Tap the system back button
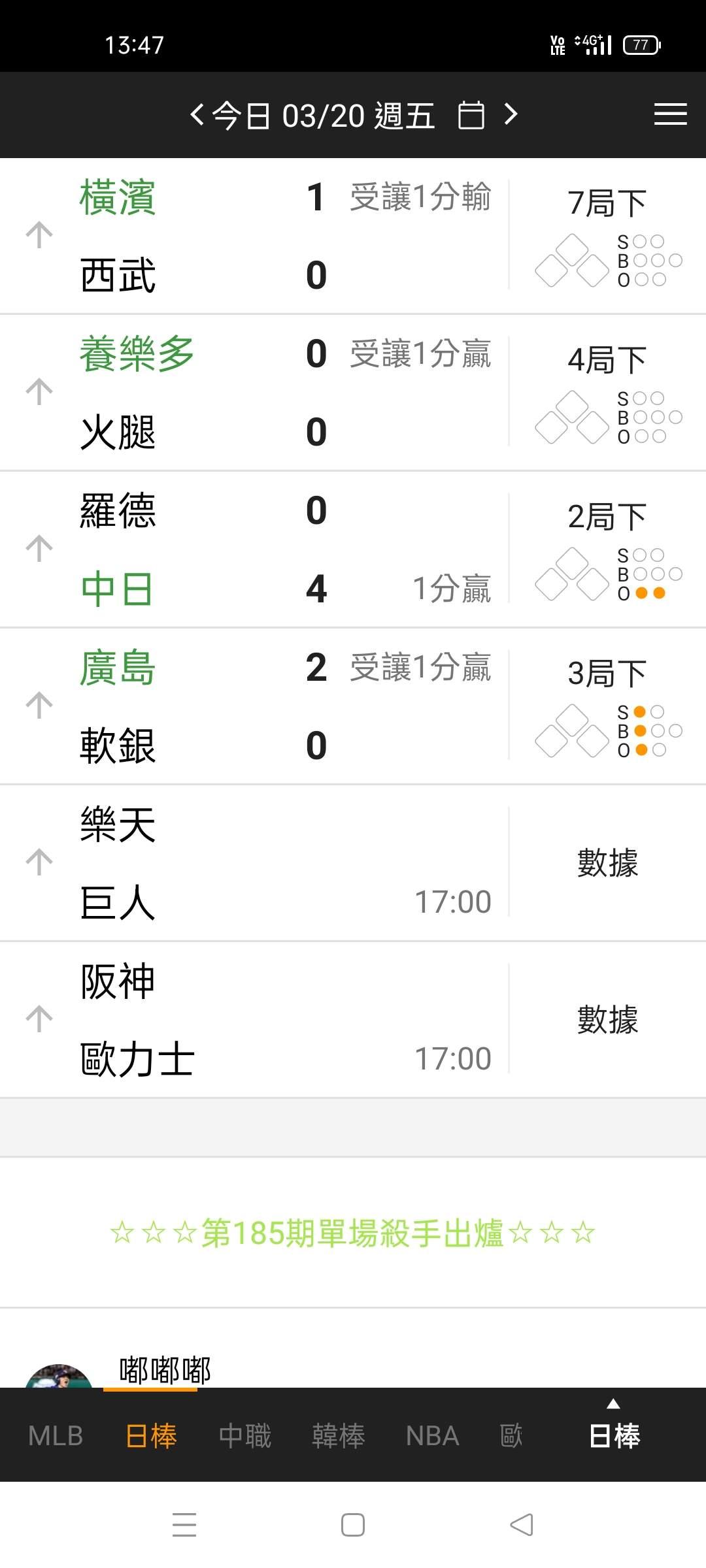This screenshot has width=706, height=1568. click(x=522, y=1525)
